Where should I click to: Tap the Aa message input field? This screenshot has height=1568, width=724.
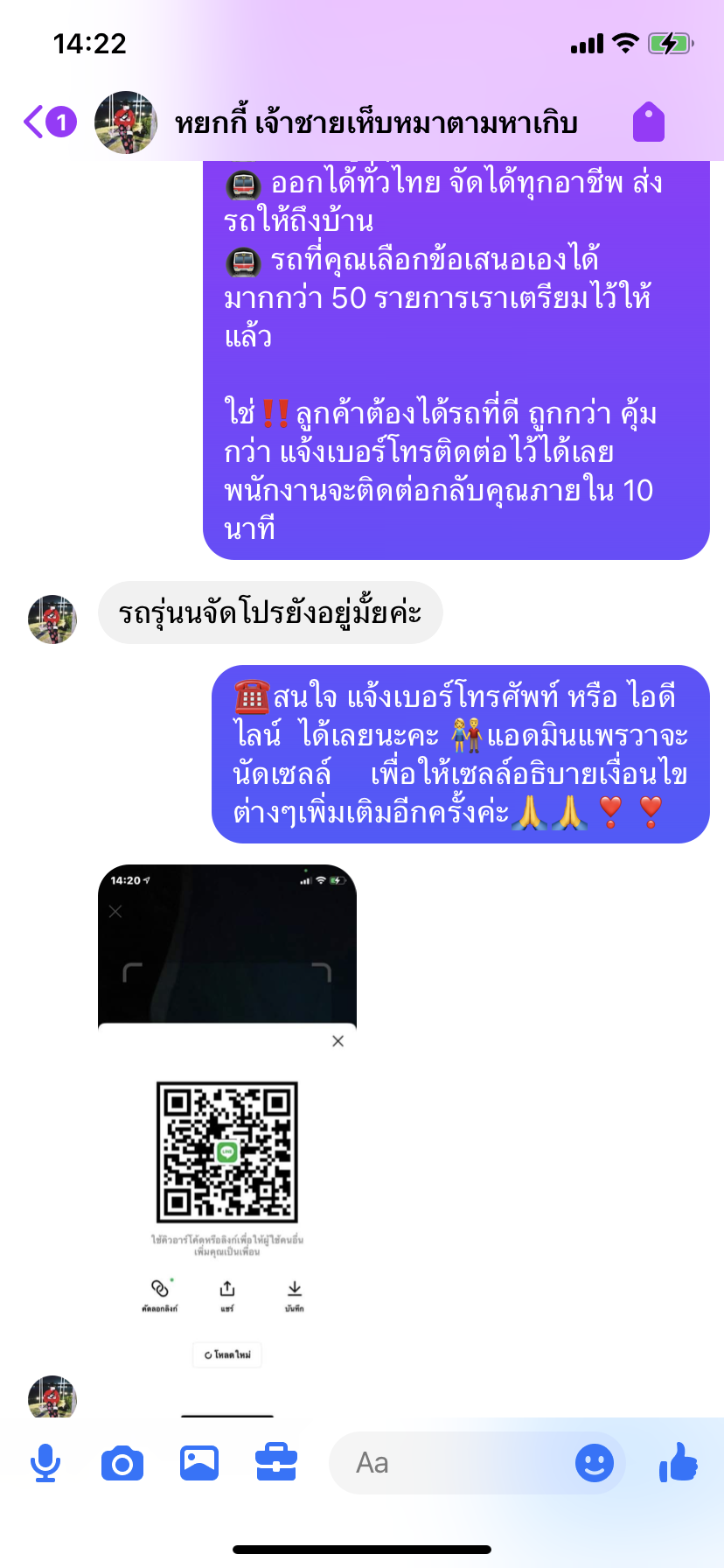[446, 1463]
